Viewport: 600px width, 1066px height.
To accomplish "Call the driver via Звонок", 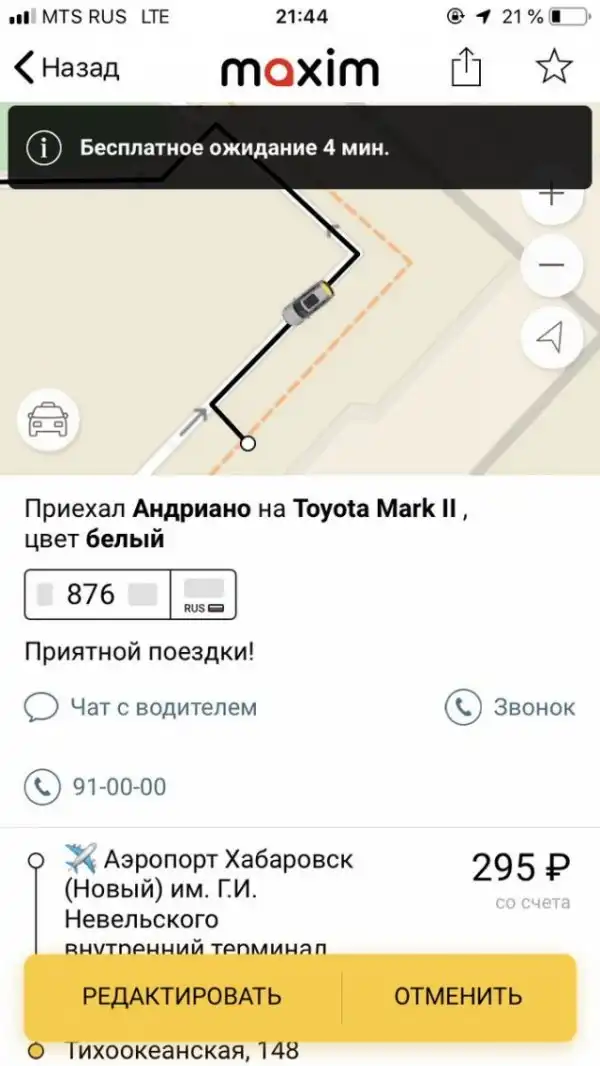I will 511,708.
